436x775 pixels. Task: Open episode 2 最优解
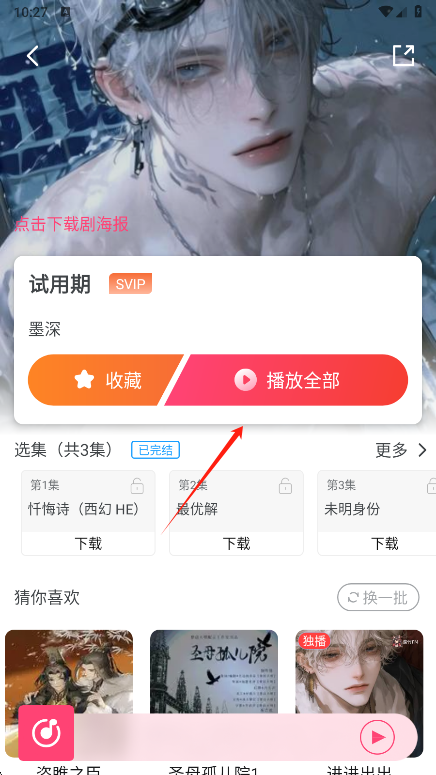[x=236, y=501]
